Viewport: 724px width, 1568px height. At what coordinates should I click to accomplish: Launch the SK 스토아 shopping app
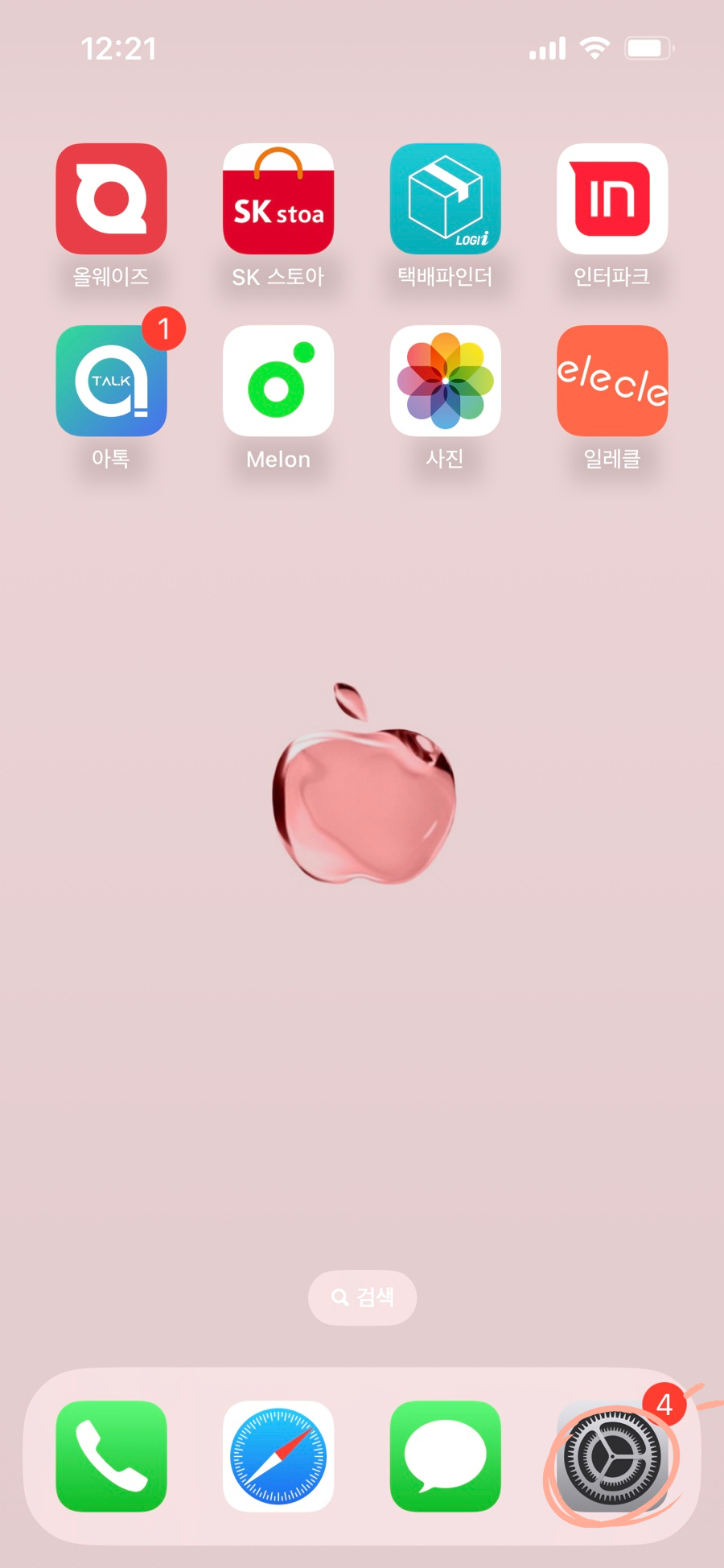pyautogui.click(x=278, y=199)
